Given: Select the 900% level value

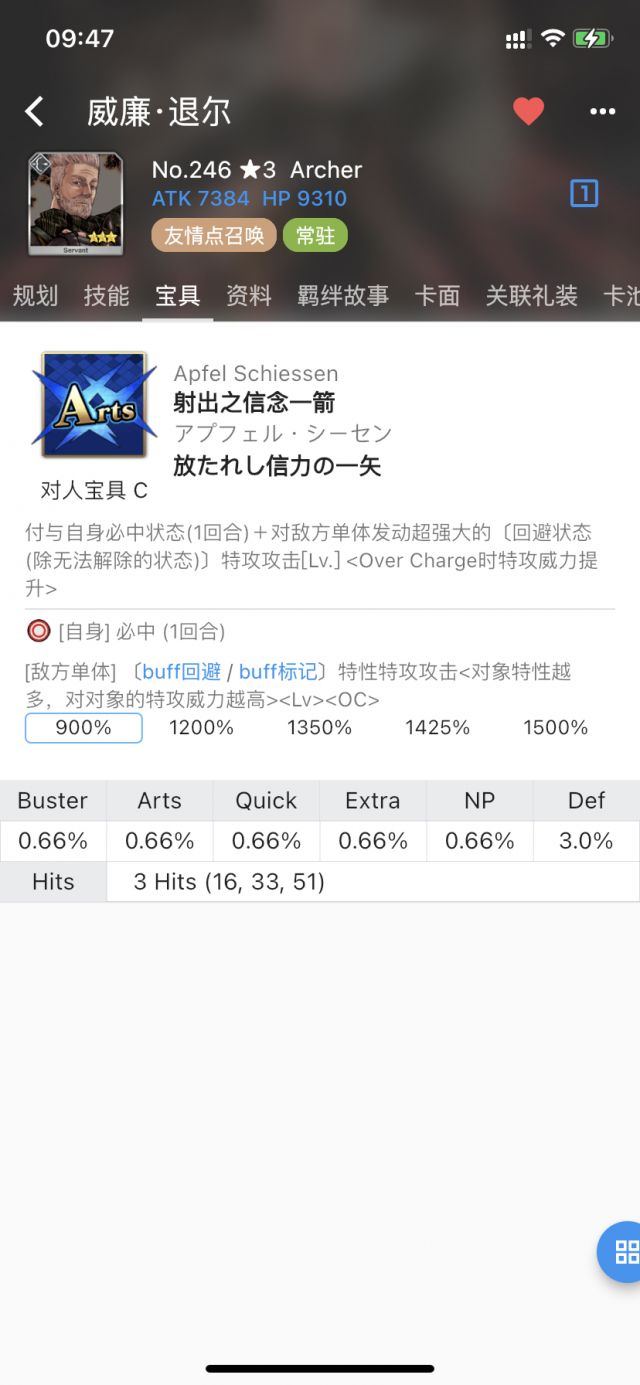Looking at the screenshot, I should pyautogui.click(x=83, y=728).
